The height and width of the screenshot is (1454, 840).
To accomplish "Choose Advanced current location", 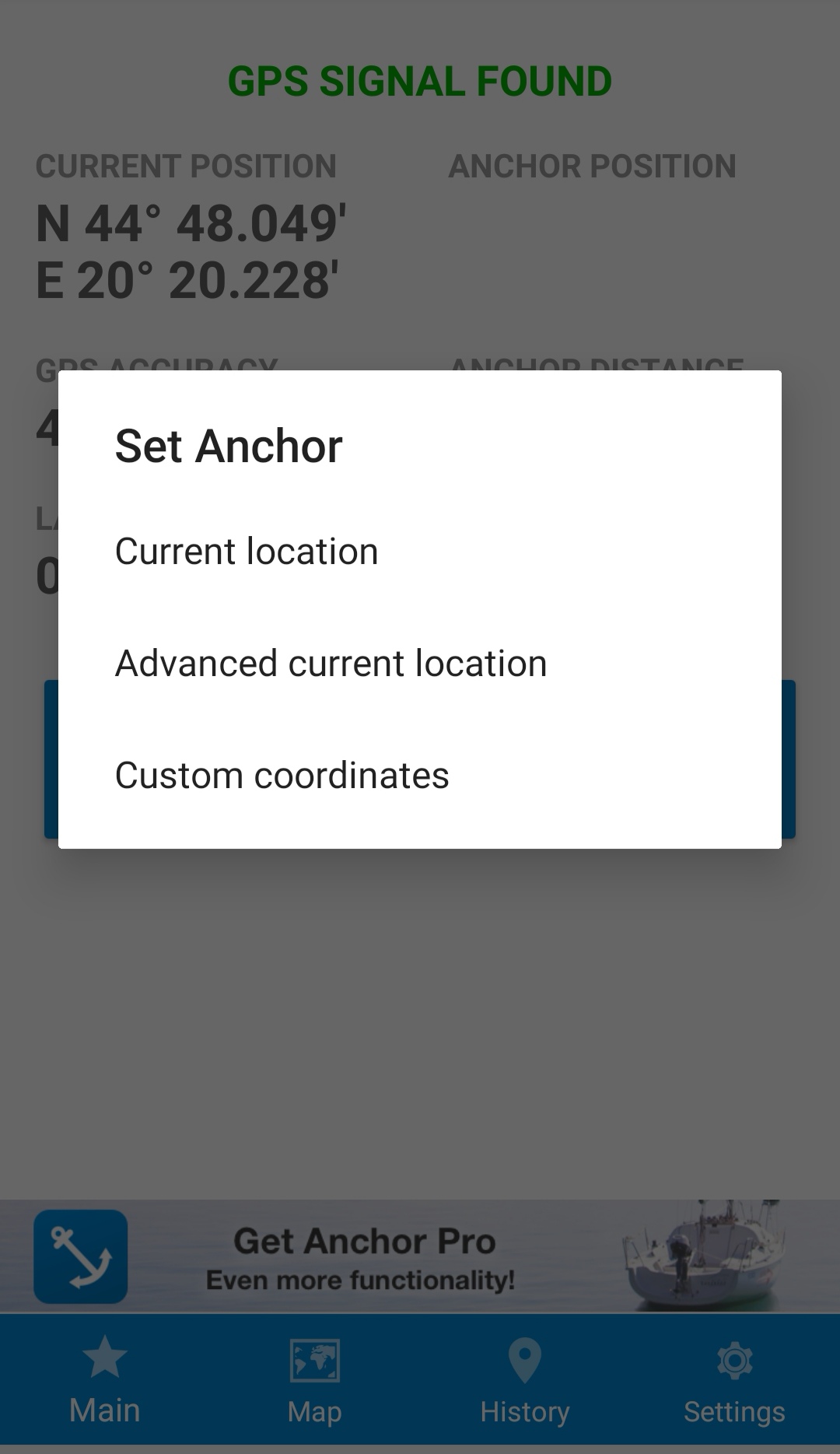I will click(x=420, y=664).
